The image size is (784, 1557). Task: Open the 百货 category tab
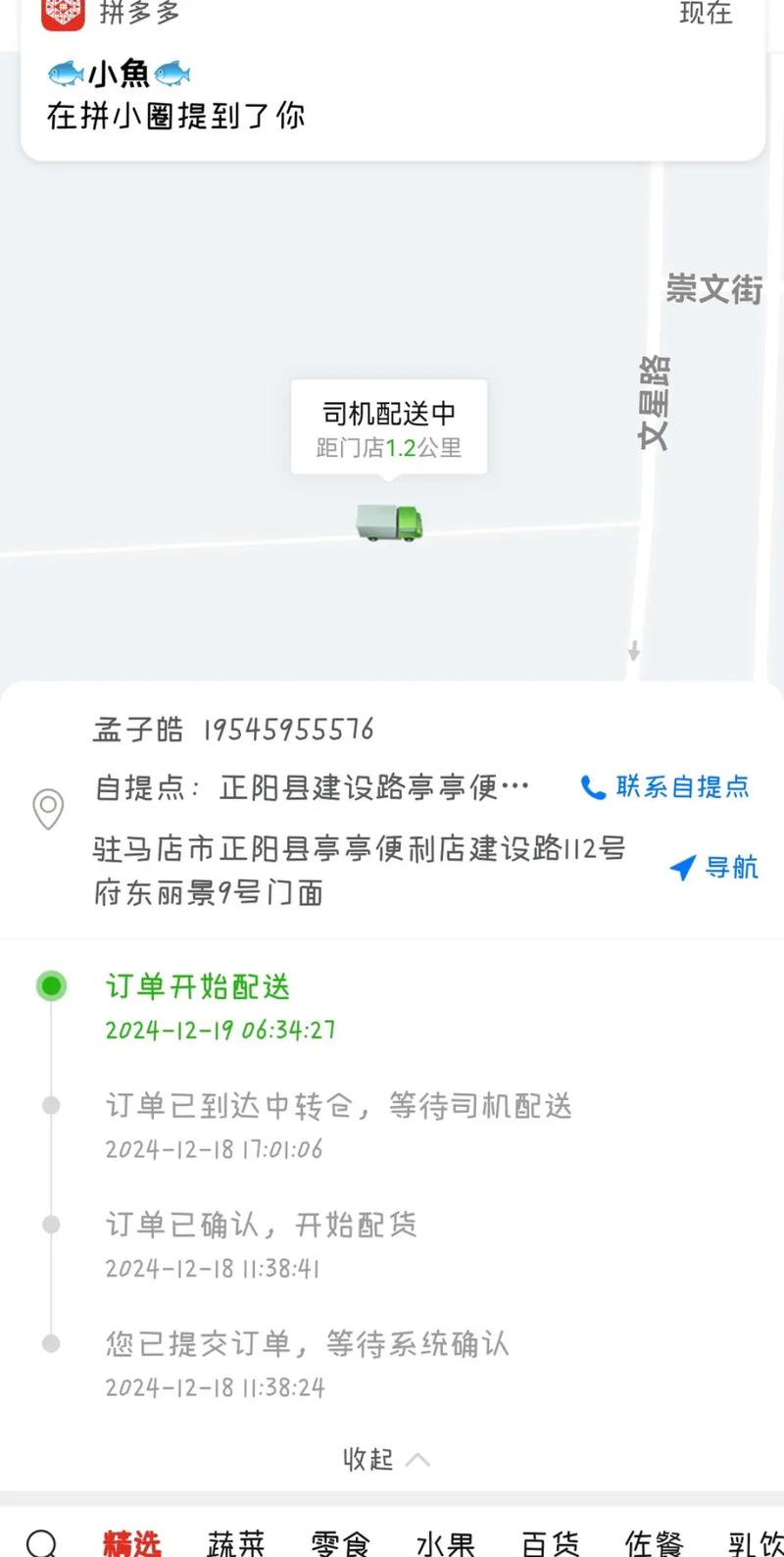point(551,1541)
